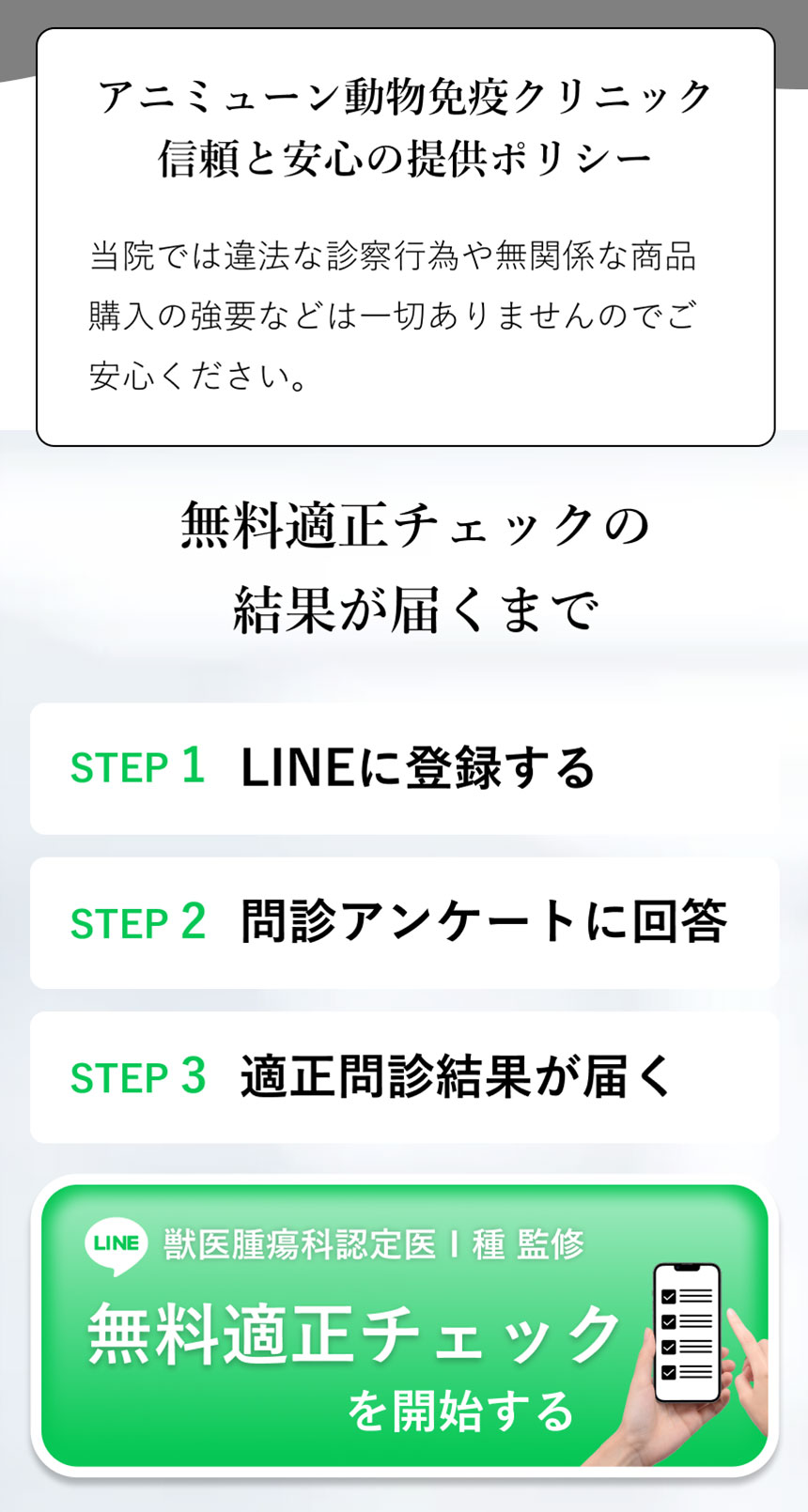Select the topmost list item icon on the phone
The width and height of the screenshot is (808, 1512).
click(x=669, y=1296)
